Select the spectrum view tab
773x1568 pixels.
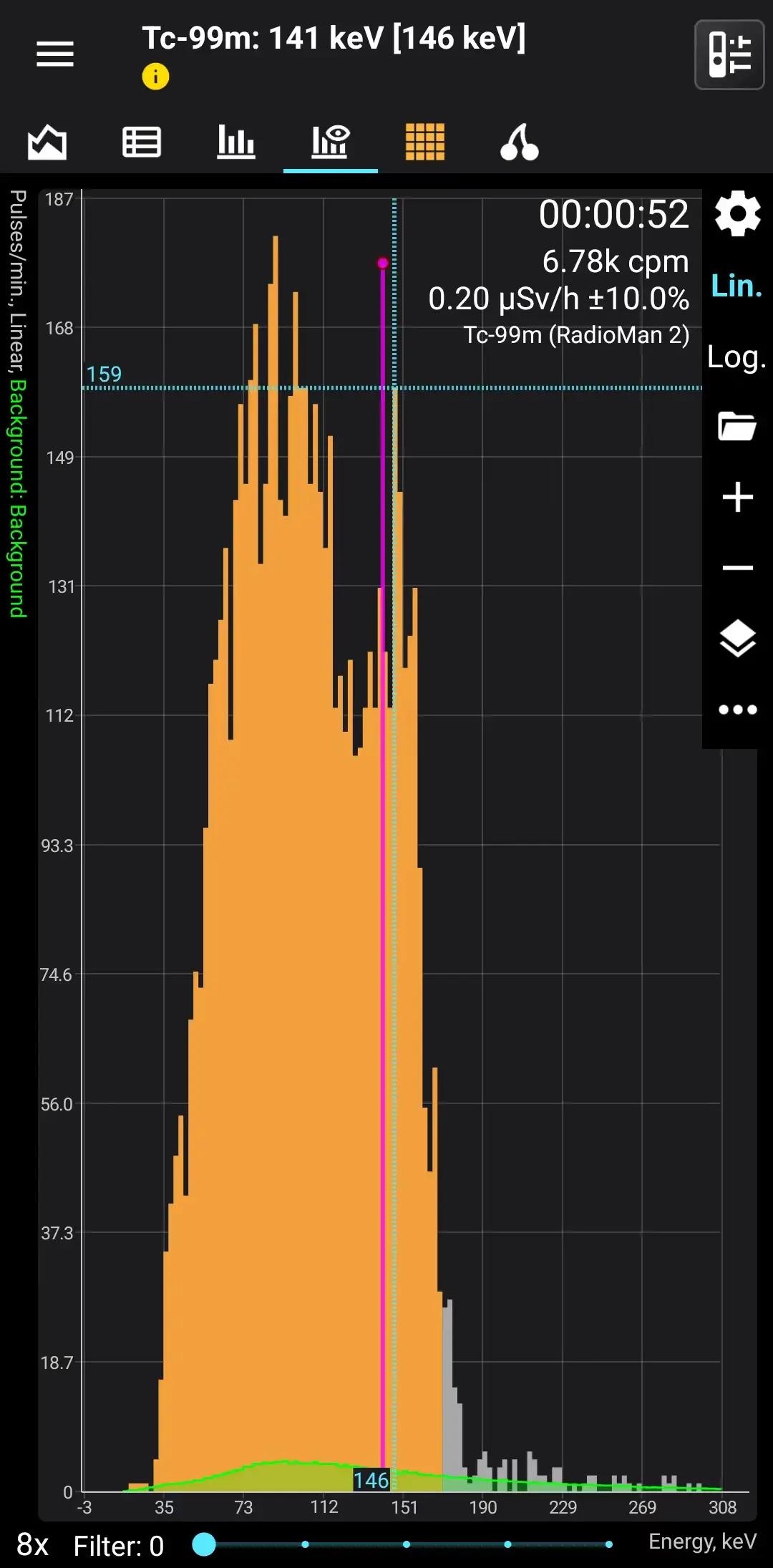[330, 142]
